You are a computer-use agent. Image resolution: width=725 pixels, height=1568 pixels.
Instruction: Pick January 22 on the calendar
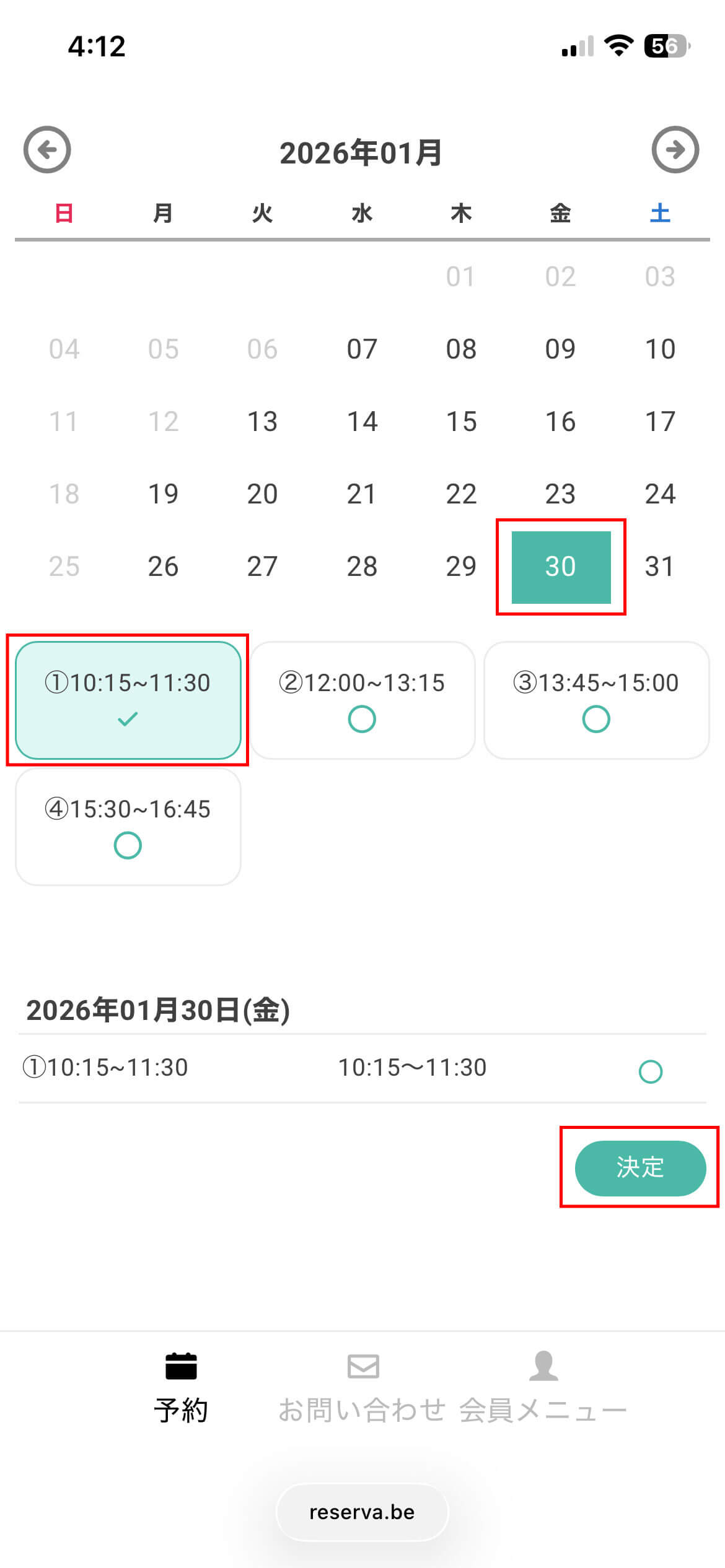click(461, 494)
